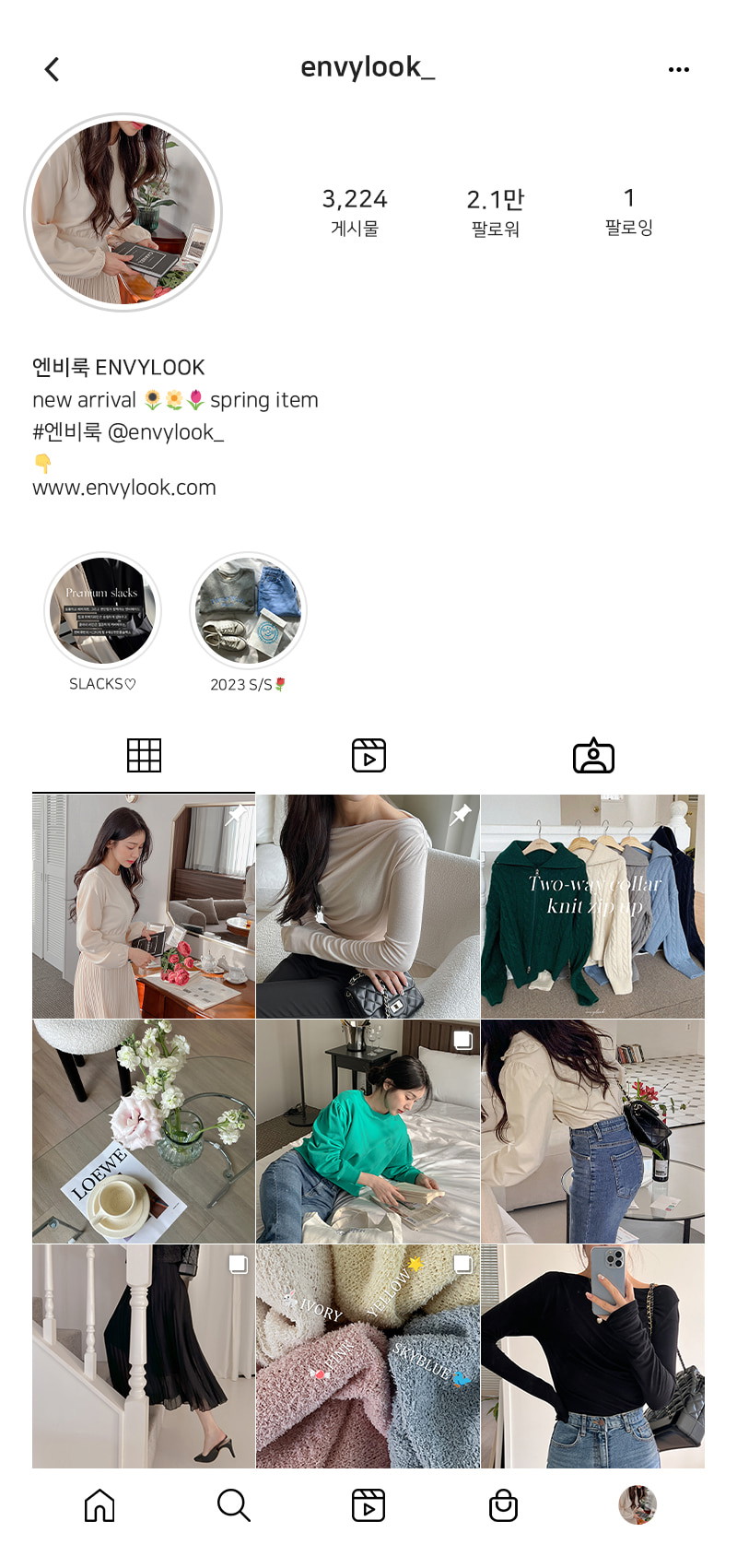
Task: Open the following list
Action: tap(628, 212)
